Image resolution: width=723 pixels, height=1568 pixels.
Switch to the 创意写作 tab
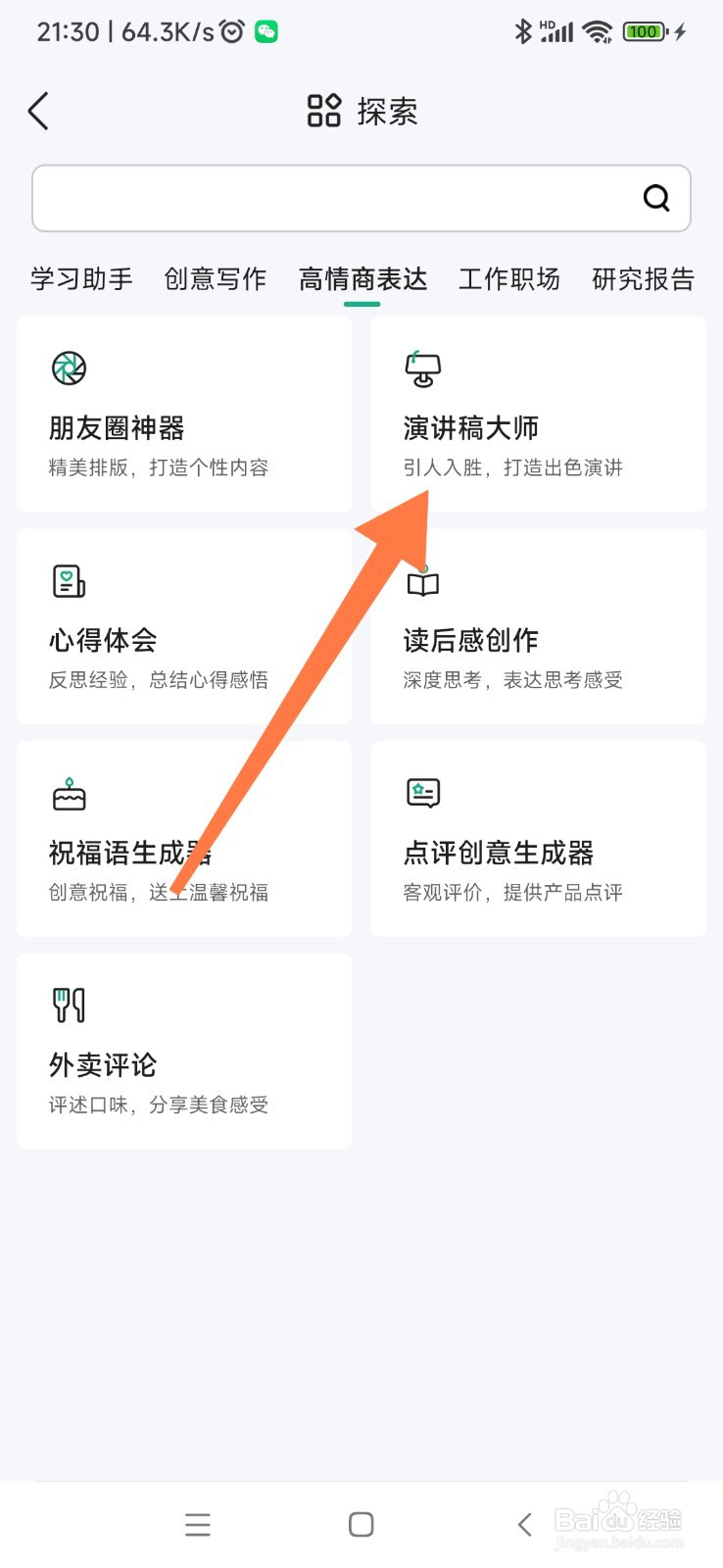(x=215, y=279)
